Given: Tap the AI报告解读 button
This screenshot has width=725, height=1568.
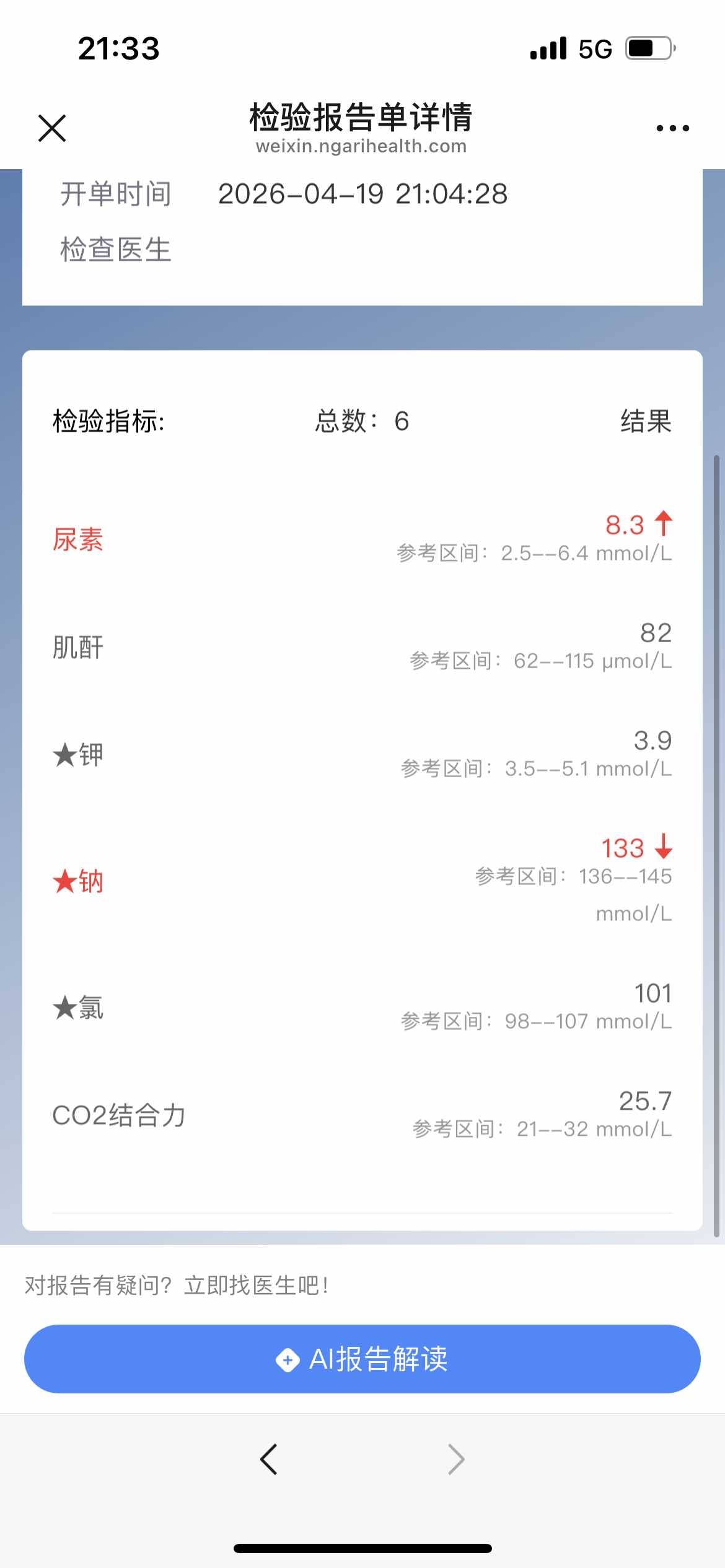Looking at the screenshot, I should (x=362, y=1359).
